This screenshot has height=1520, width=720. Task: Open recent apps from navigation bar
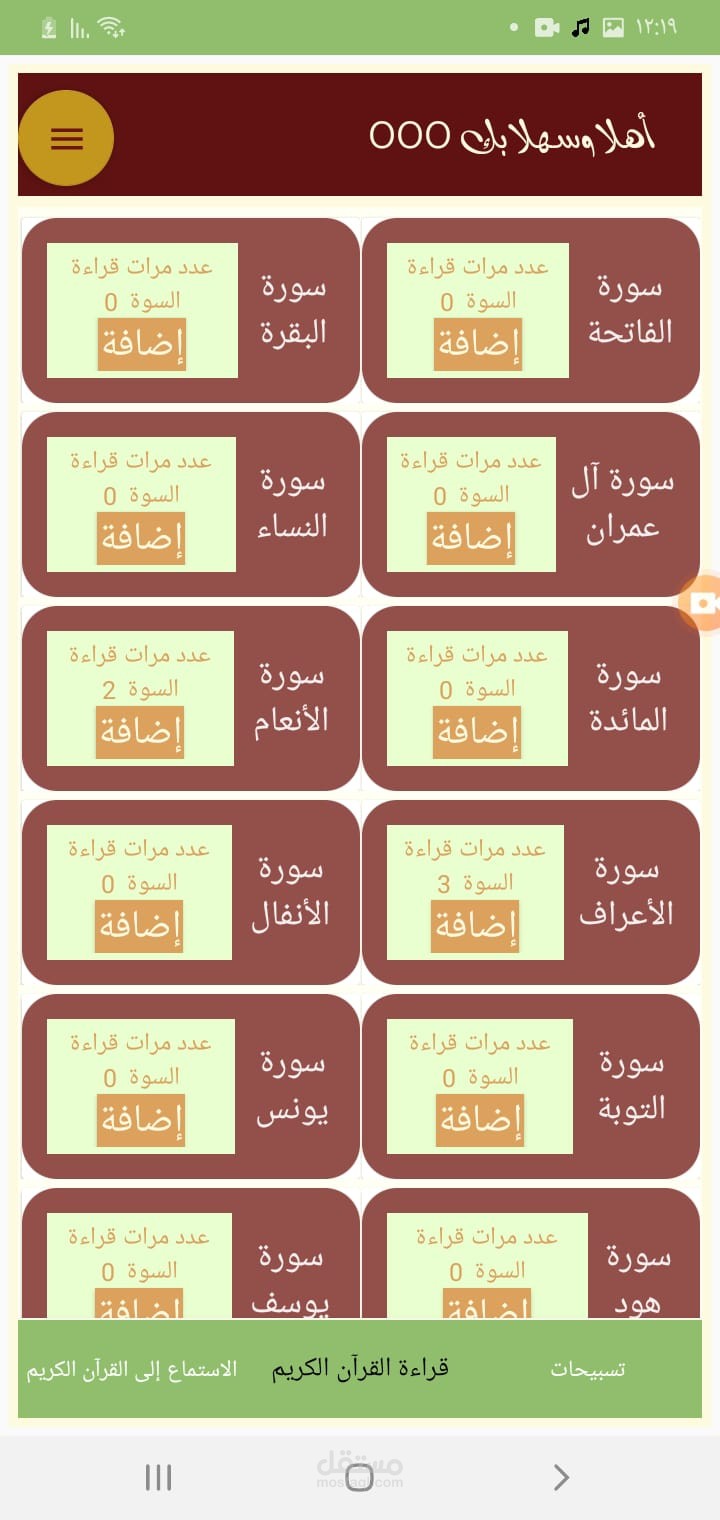(158, 1477)
